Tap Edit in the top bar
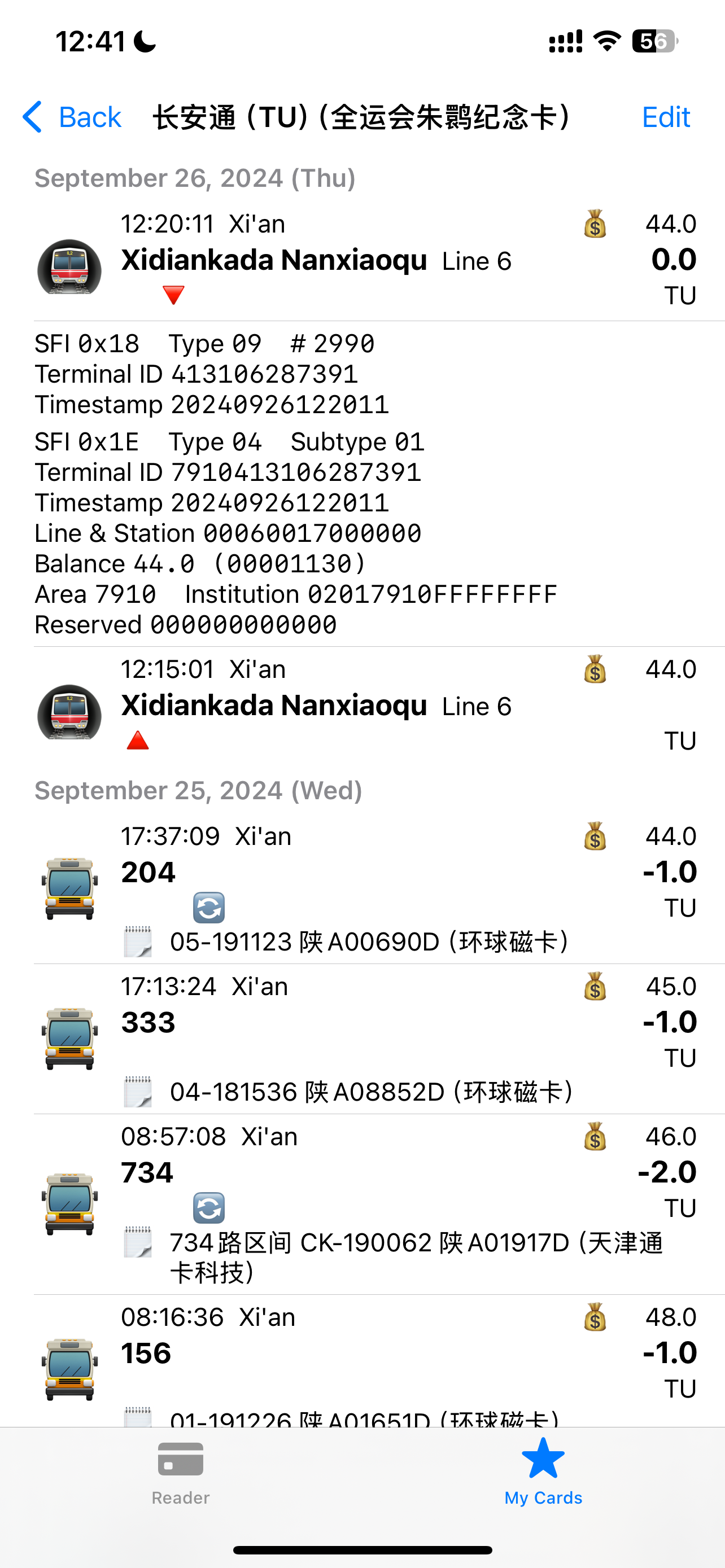Viewport: 725px width, 1568px height. (x=665, y=117)
